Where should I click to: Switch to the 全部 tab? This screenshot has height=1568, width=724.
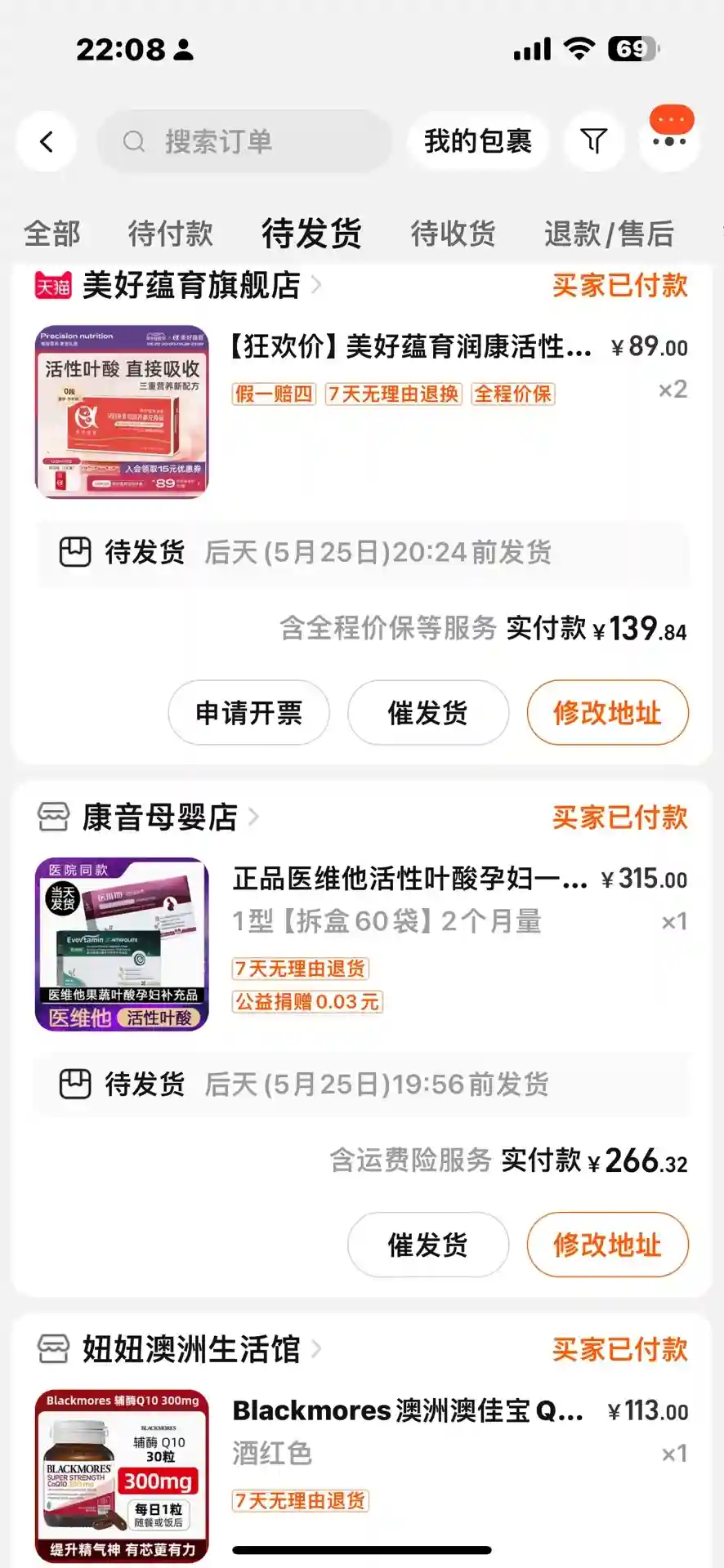pyautogui.click(x=52, y=234)
